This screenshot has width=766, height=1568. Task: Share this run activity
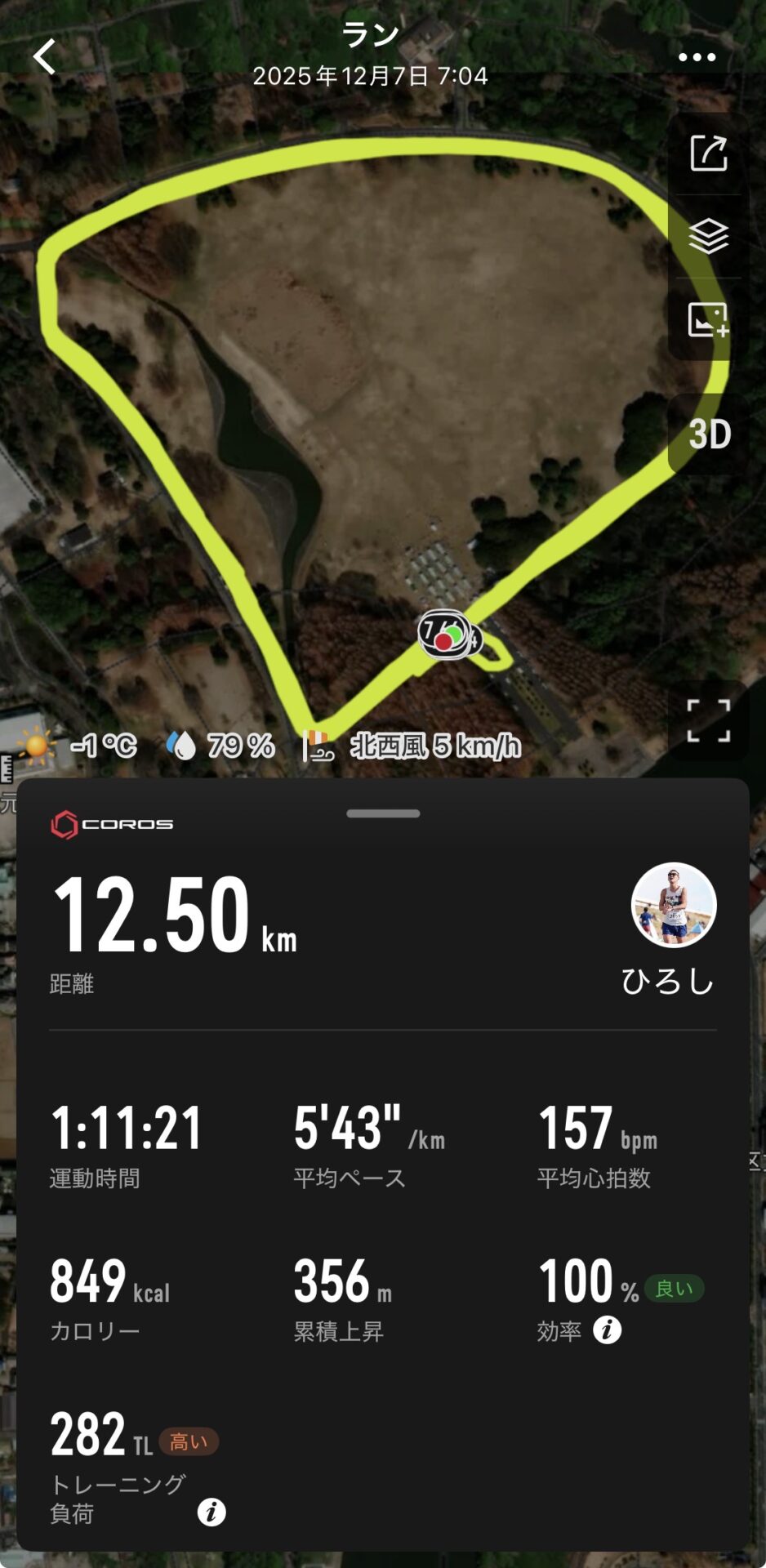(708, 154)
